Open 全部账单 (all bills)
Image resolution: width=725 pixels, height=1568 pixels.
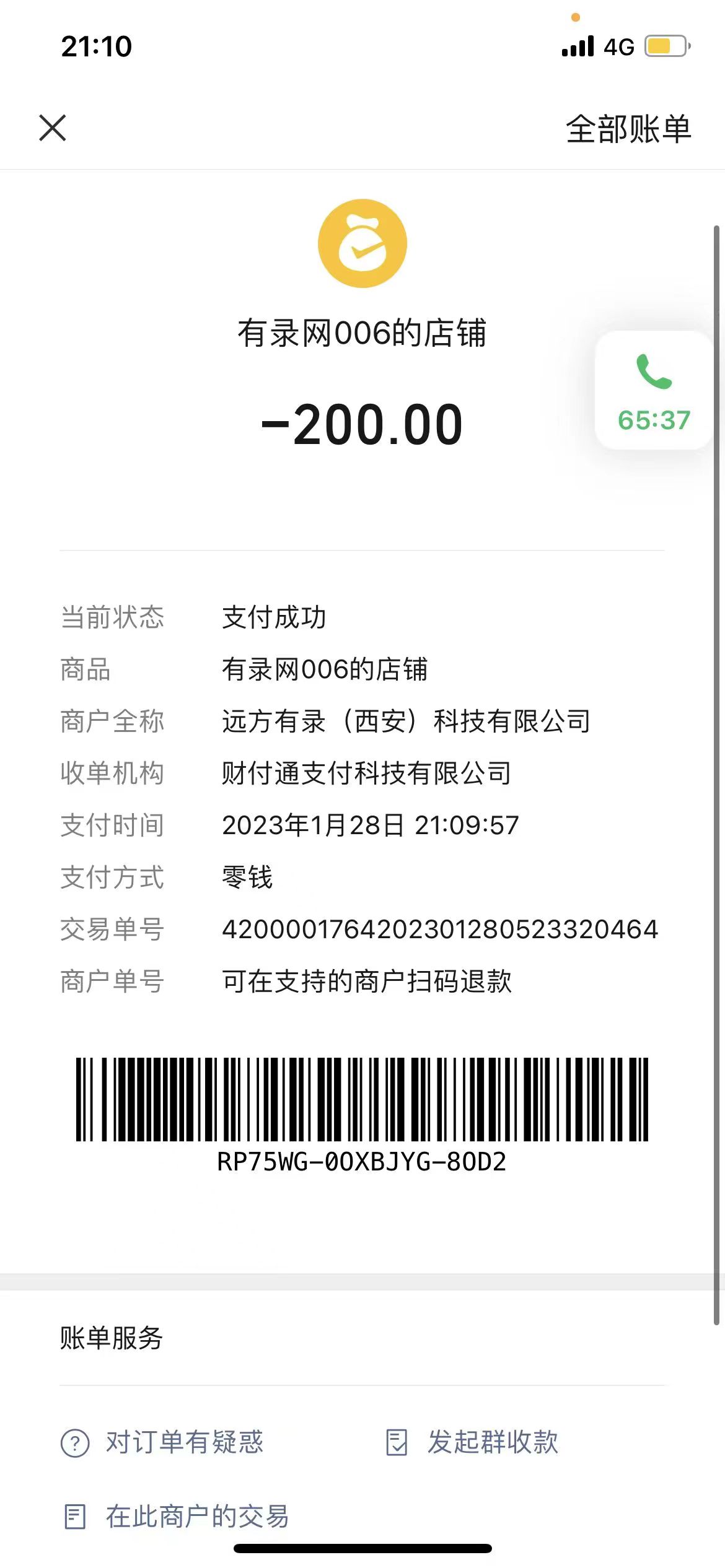point(628,129)
